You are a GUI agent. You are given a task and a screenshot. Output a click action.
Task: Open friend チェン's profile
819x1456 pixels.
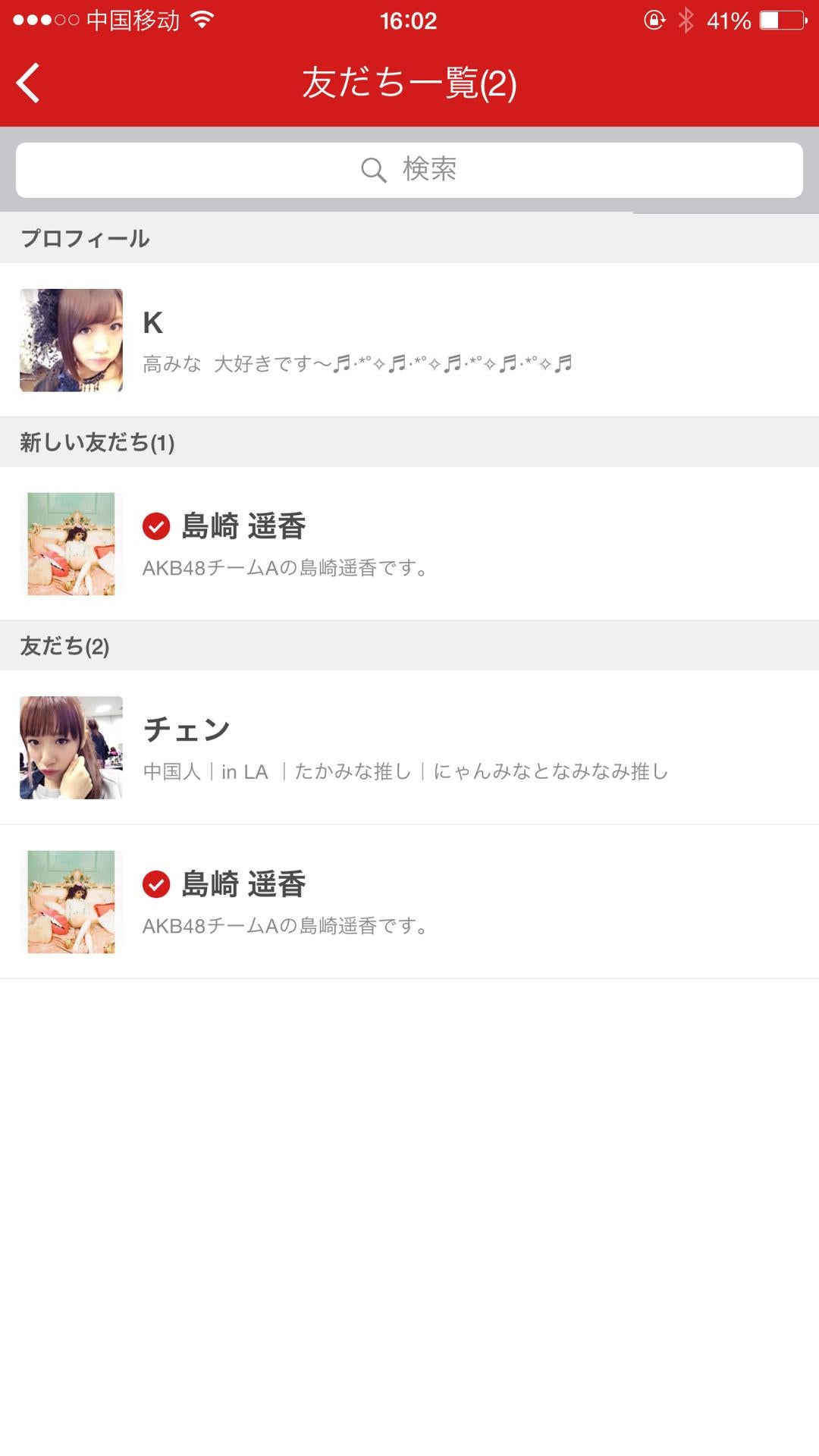tap(409, 748)
